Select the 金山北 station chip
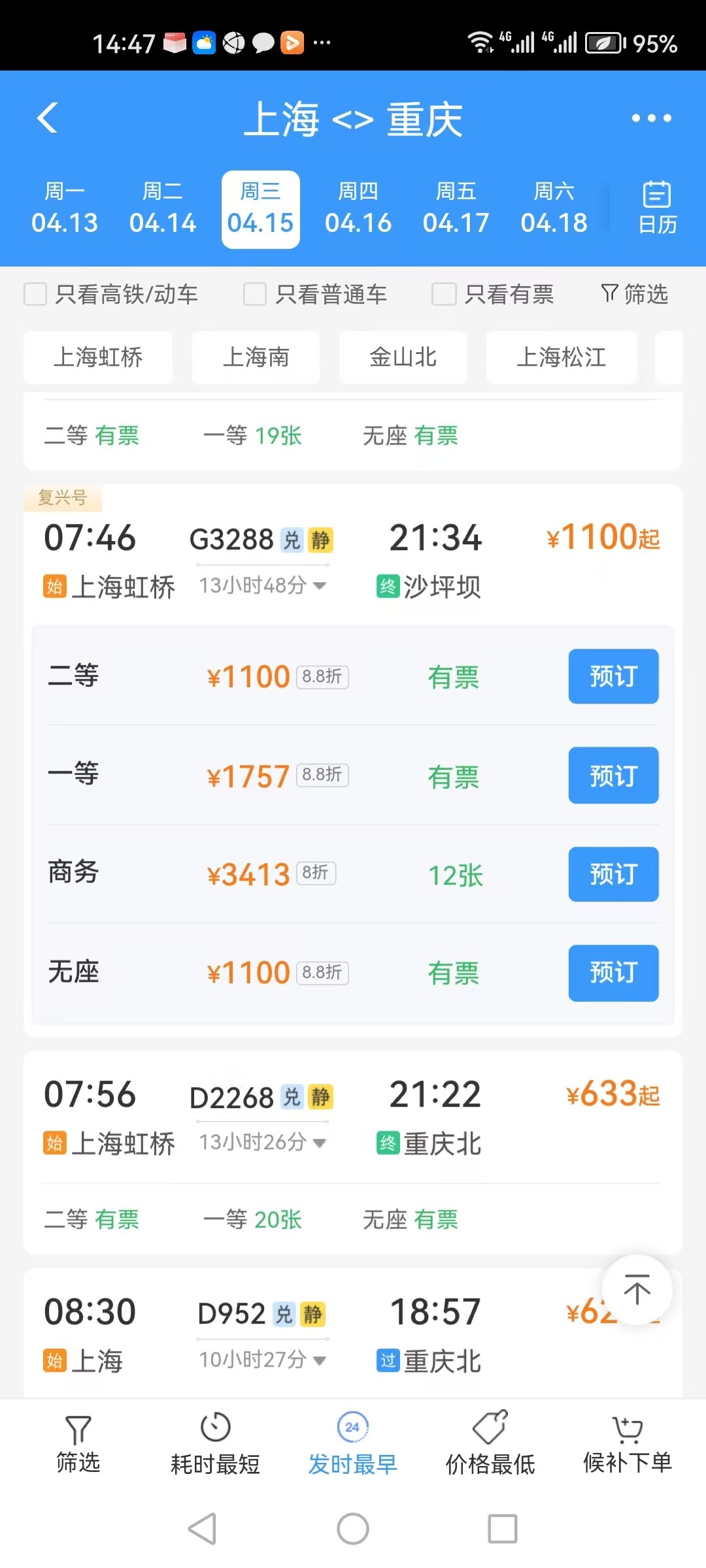 (403, 357)
